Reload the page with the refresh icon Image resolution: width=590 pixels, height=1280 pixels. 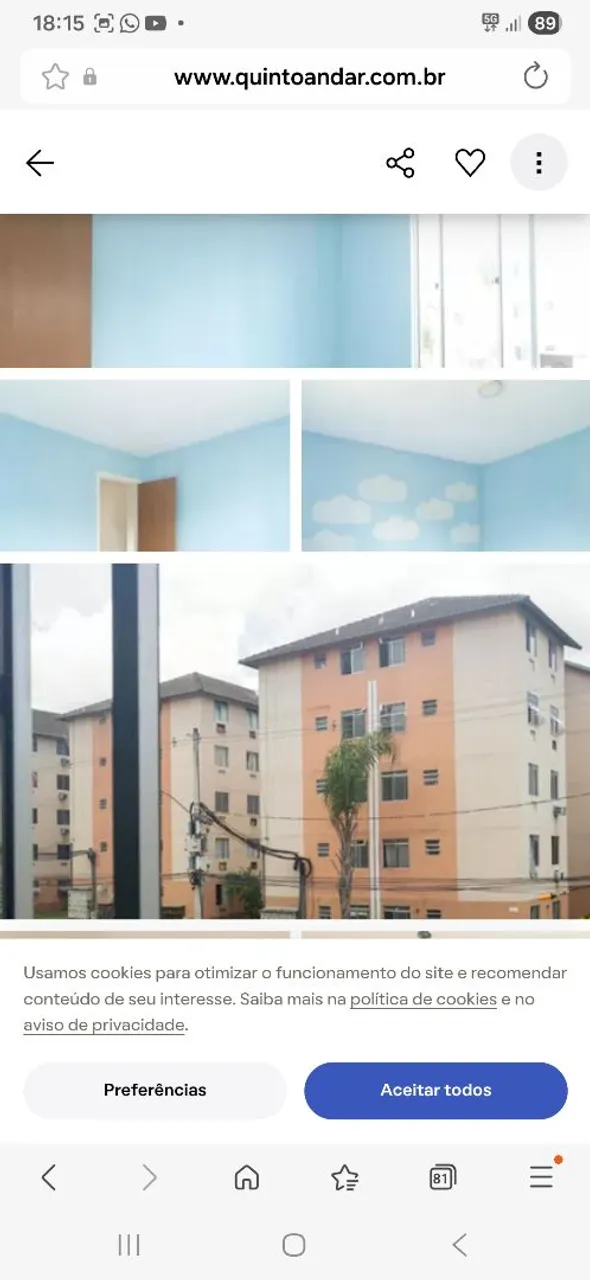[536, 77]
